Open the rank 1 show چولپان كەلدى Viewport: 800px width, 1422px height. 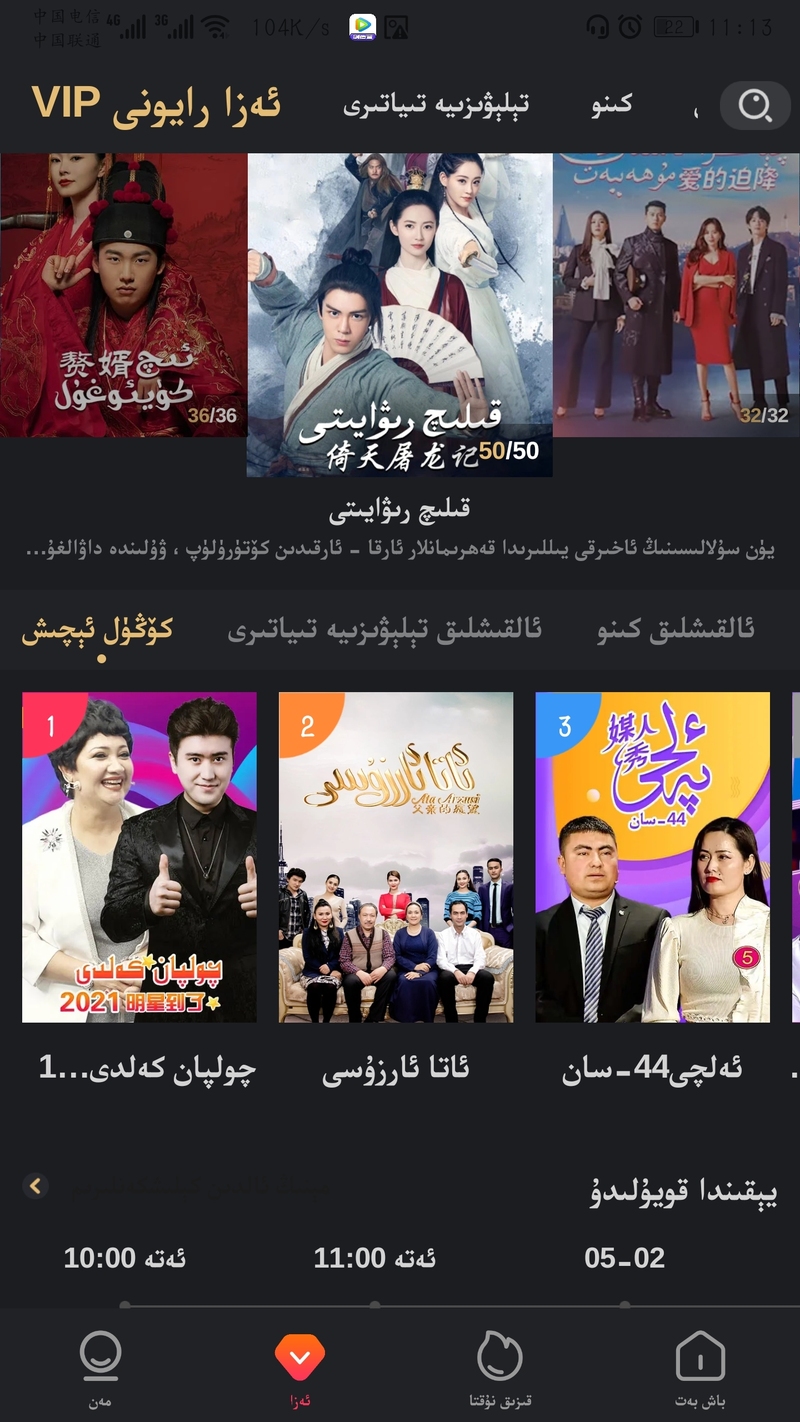tap(140, 857)
